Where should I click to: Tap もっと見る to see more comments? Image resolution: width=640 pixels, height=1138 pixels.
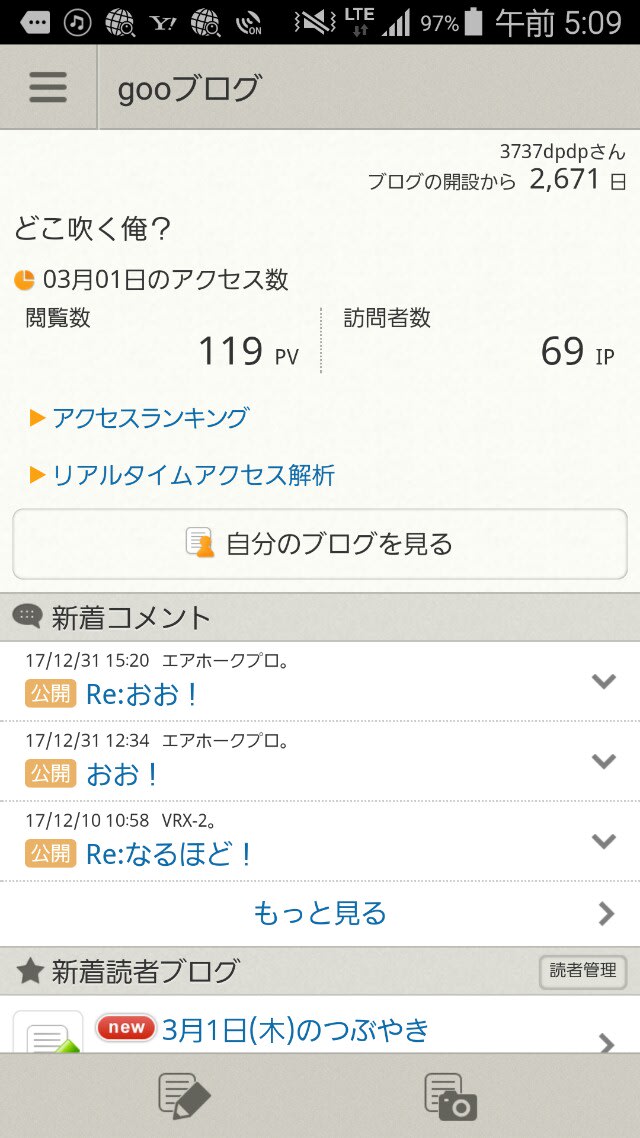(320, 914)
